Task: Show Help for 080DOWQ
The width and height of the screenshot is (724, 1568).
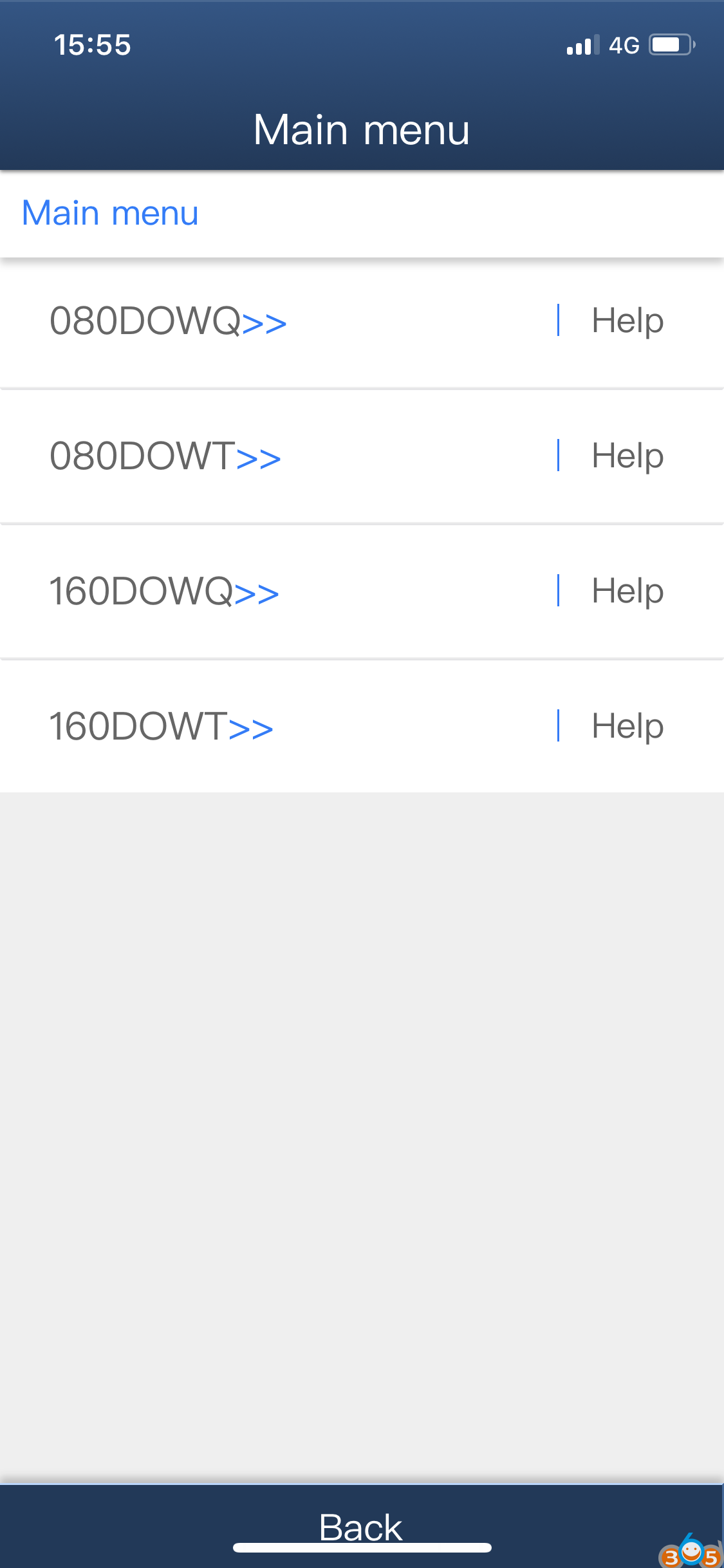Action: (x=627, y=321)
